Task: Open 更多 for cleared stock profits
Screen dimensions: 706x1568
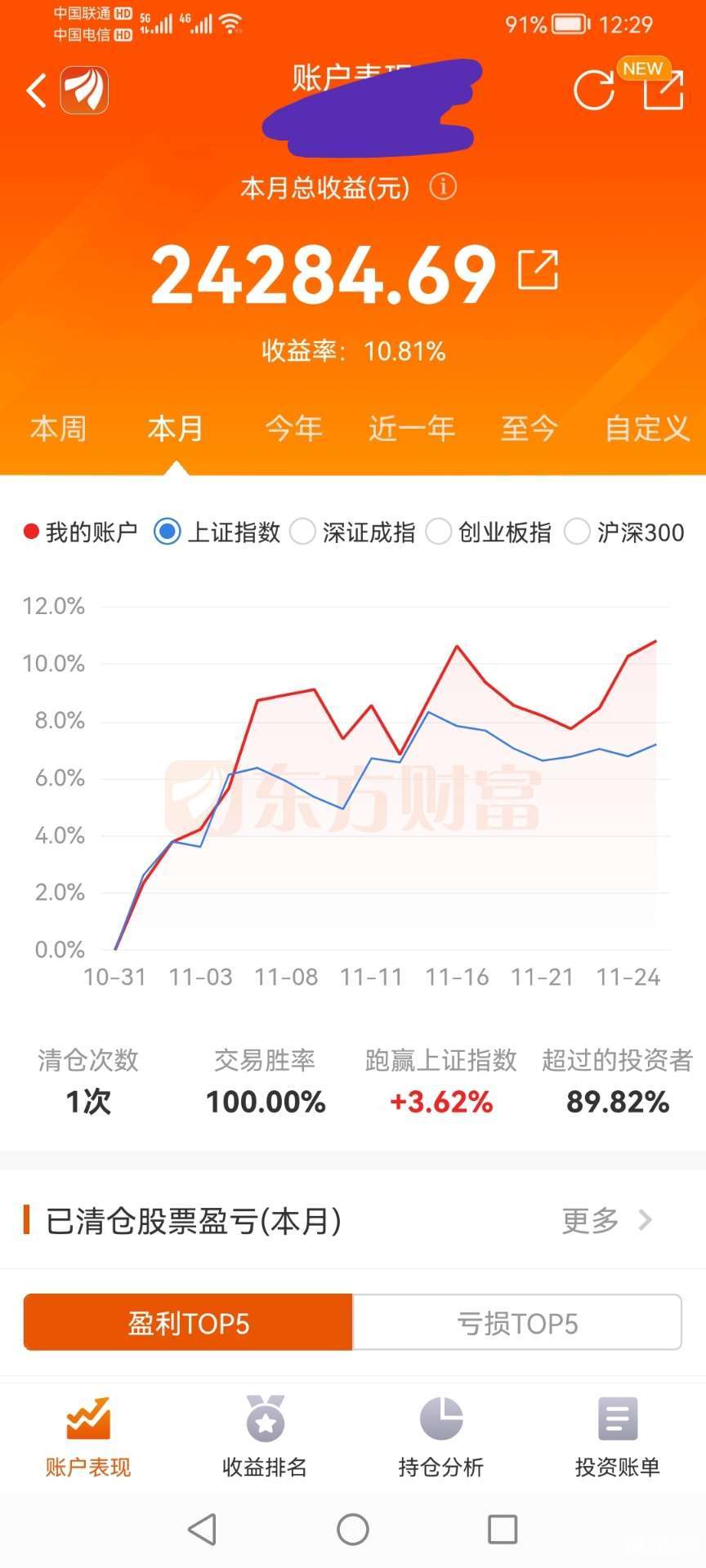Action: pyautogui.click(x=606, y=1220)
